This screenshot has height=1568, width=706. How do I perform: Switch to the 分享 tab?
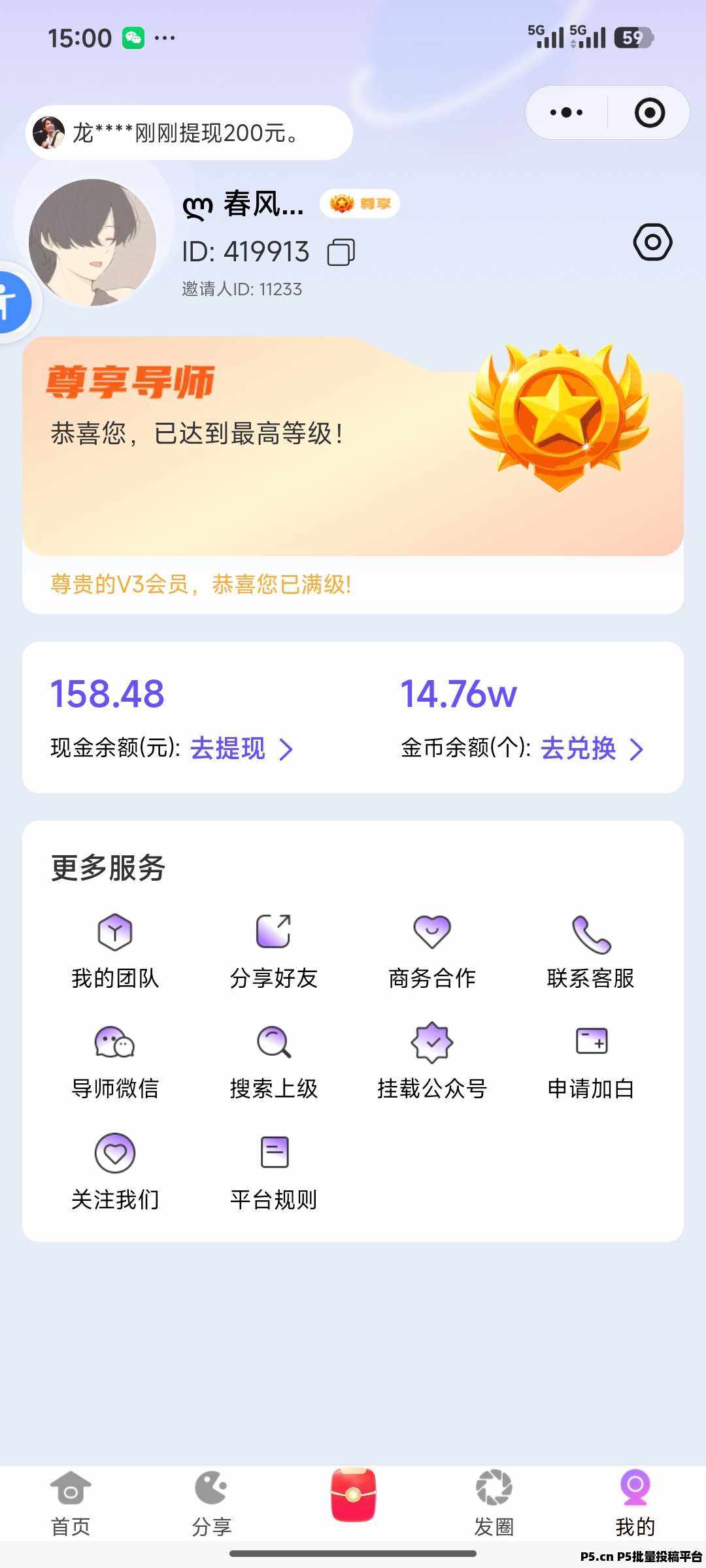(x=211, y=1504)
